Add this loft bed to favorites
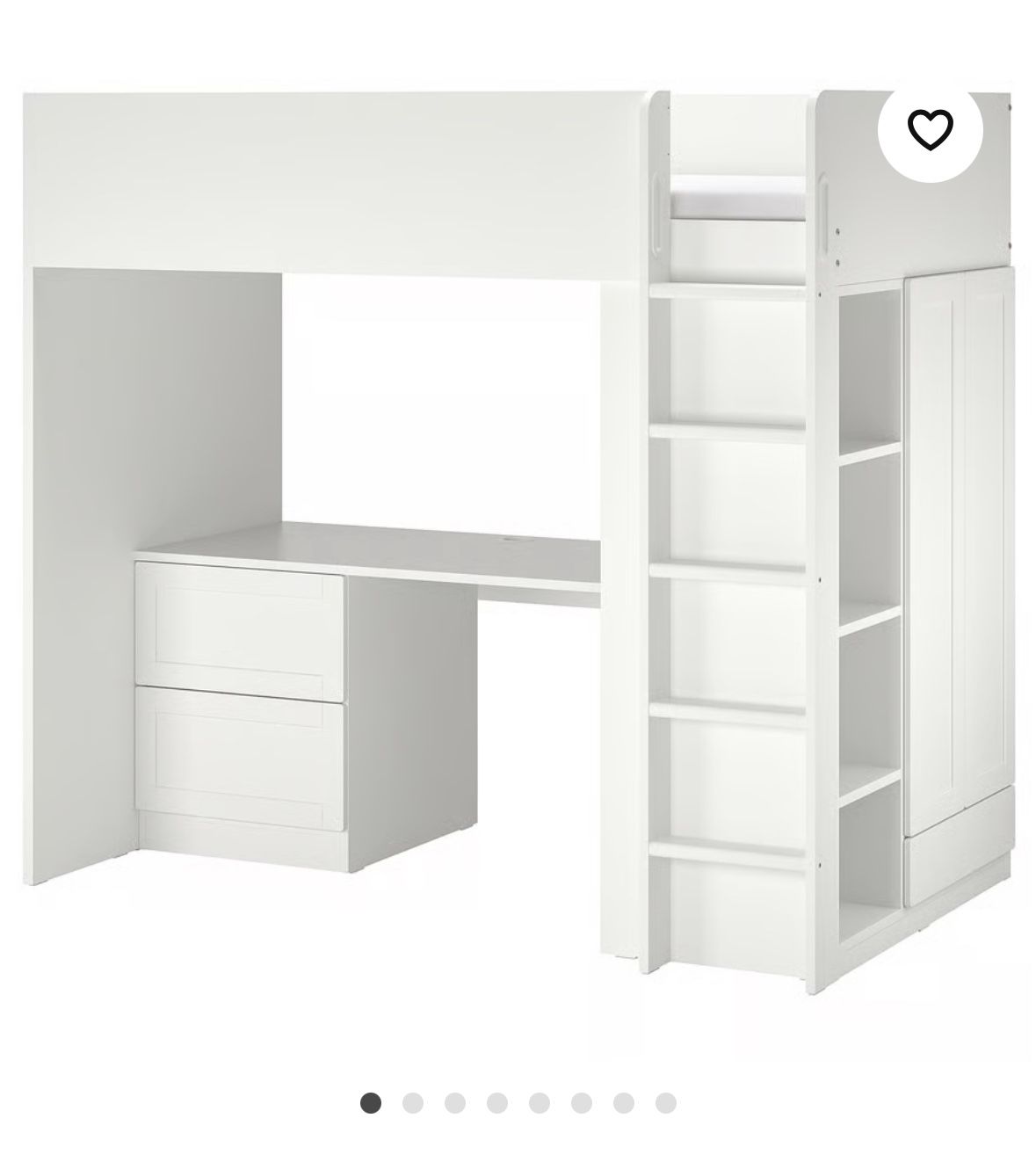The width and height of the screenshot is (1036, 1162). click(x=930, y=130)
